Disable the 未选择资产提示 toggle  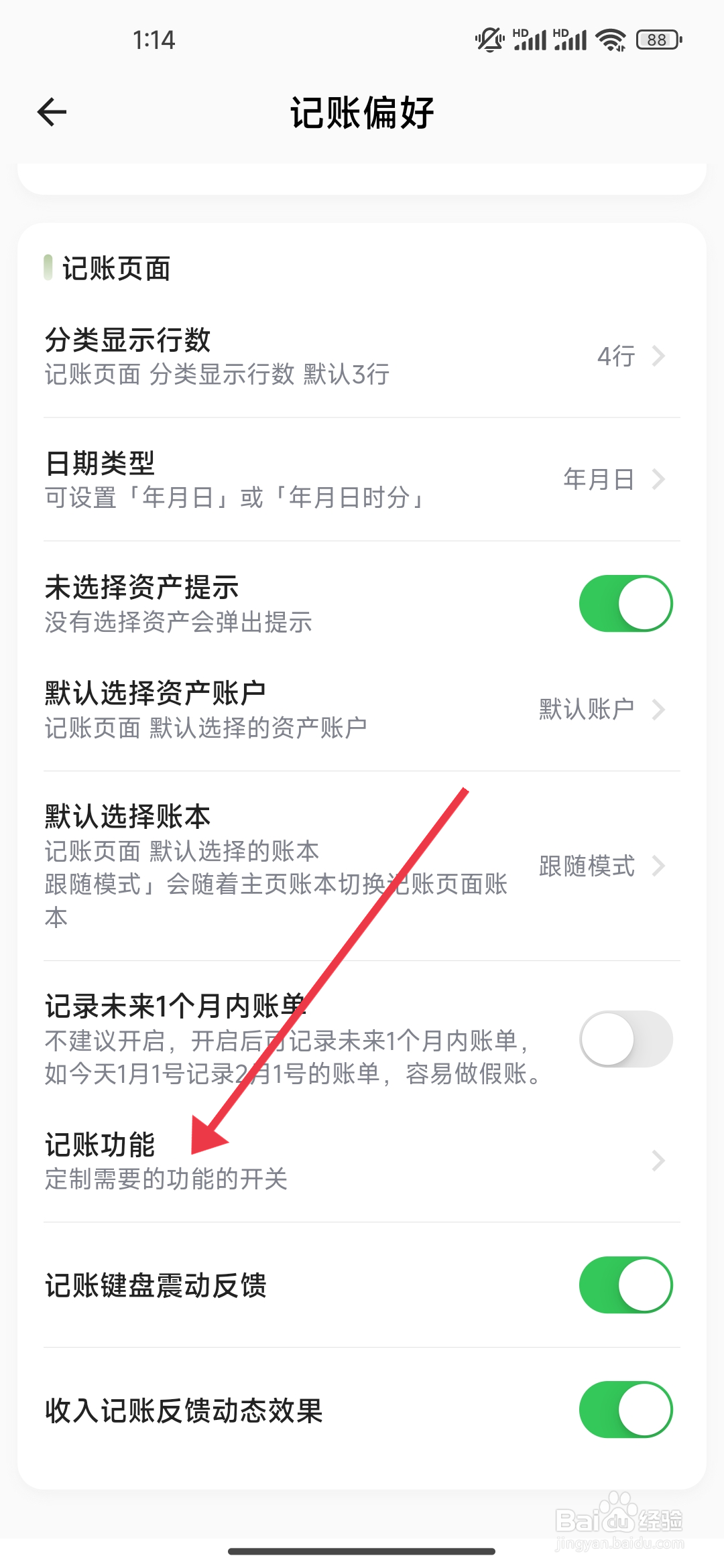click(x=625, y=602)
